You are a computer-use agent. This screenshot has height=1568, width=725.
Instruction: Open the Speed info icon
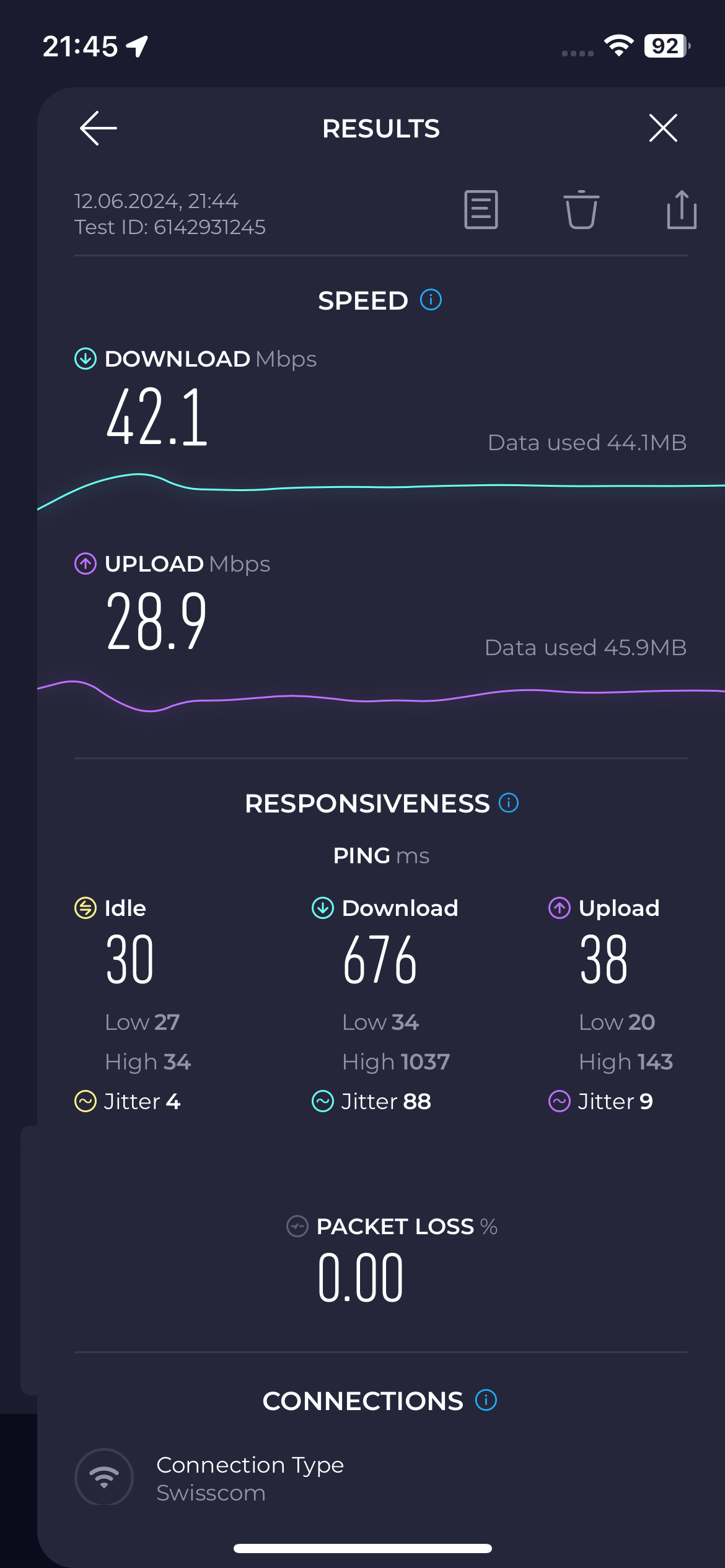(431, 300)
